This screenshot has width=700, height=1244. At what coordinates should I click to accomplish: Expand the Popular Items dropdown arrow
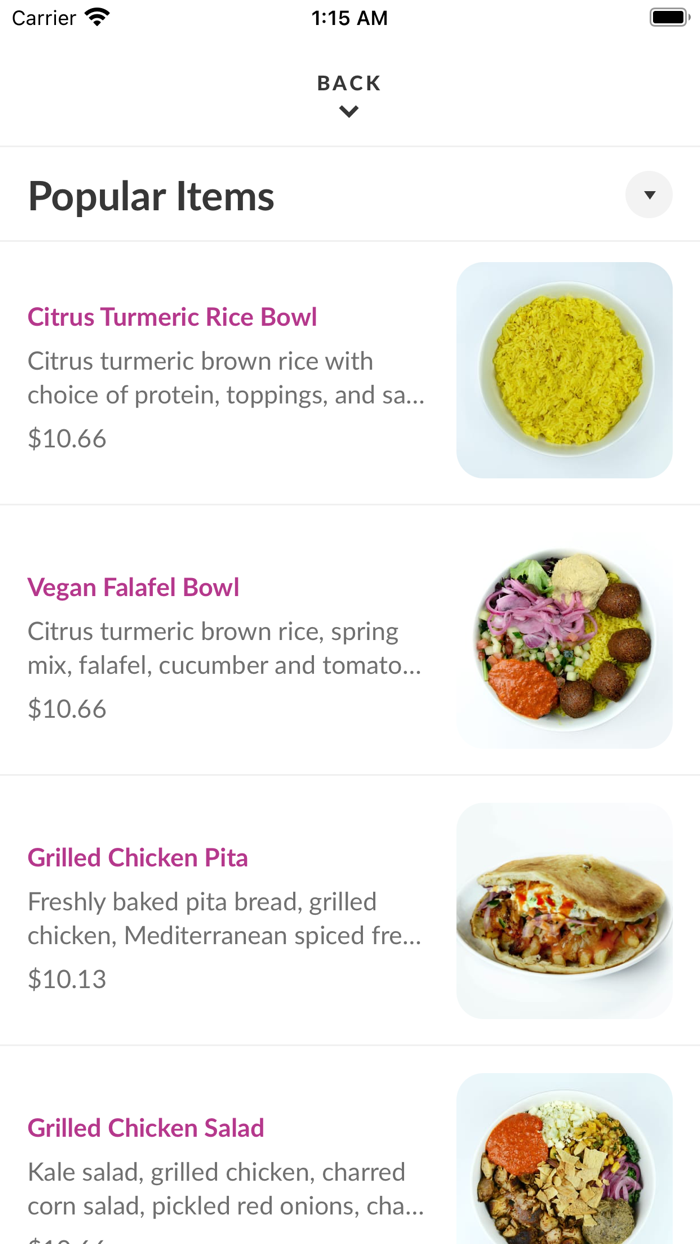pos(649,195)
